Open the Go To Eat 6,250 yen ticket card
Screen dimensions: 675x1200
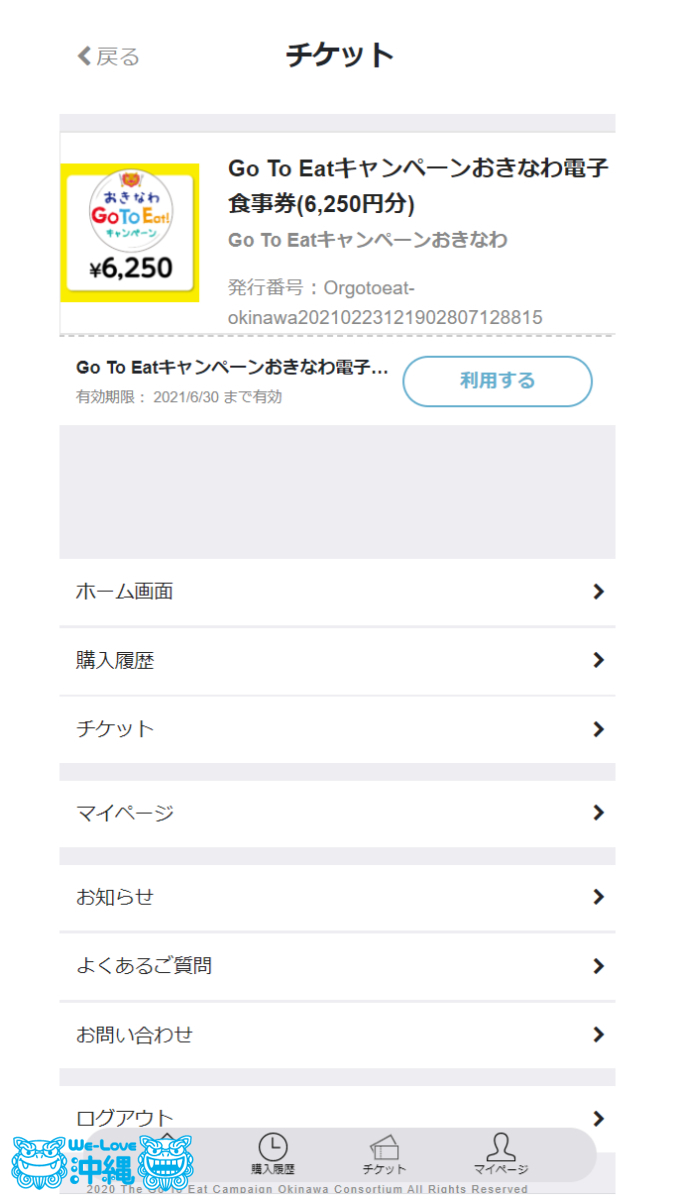[337, 233]
